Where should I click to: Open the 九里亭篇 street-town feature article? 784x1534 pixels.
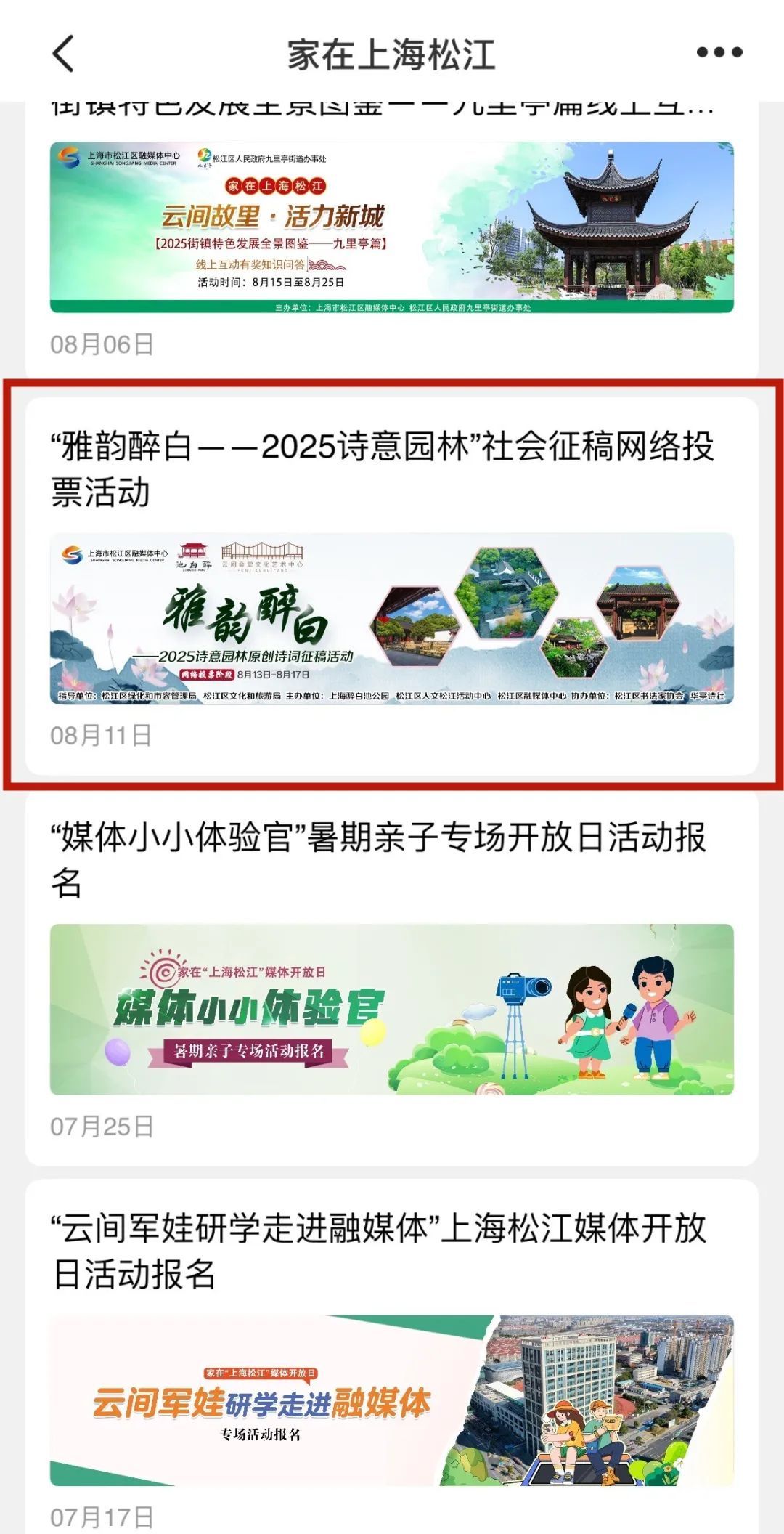pos(391,227)
